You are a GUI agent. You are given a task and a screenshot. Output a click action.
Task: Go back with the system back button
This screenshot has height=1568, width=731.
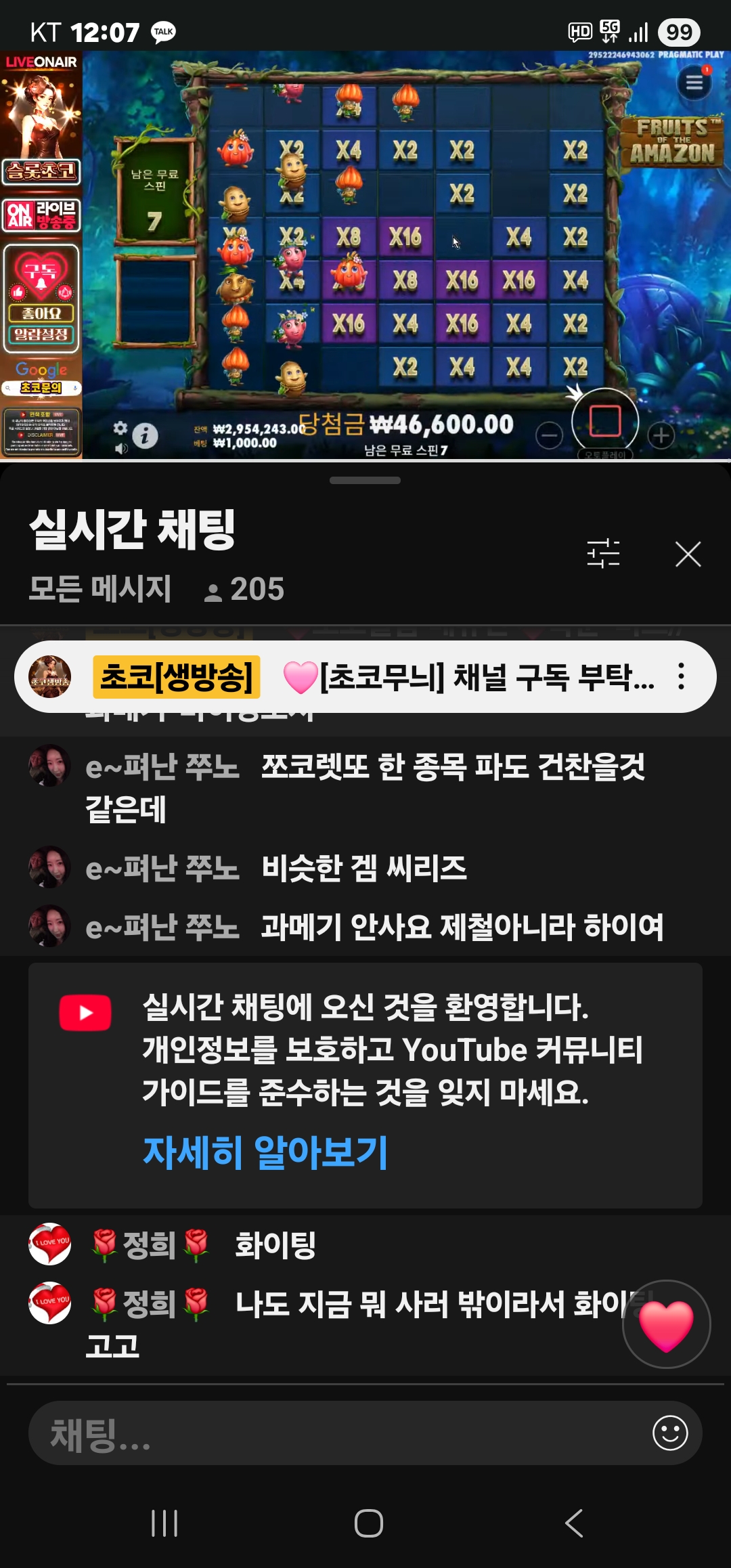coord(573,1524)
